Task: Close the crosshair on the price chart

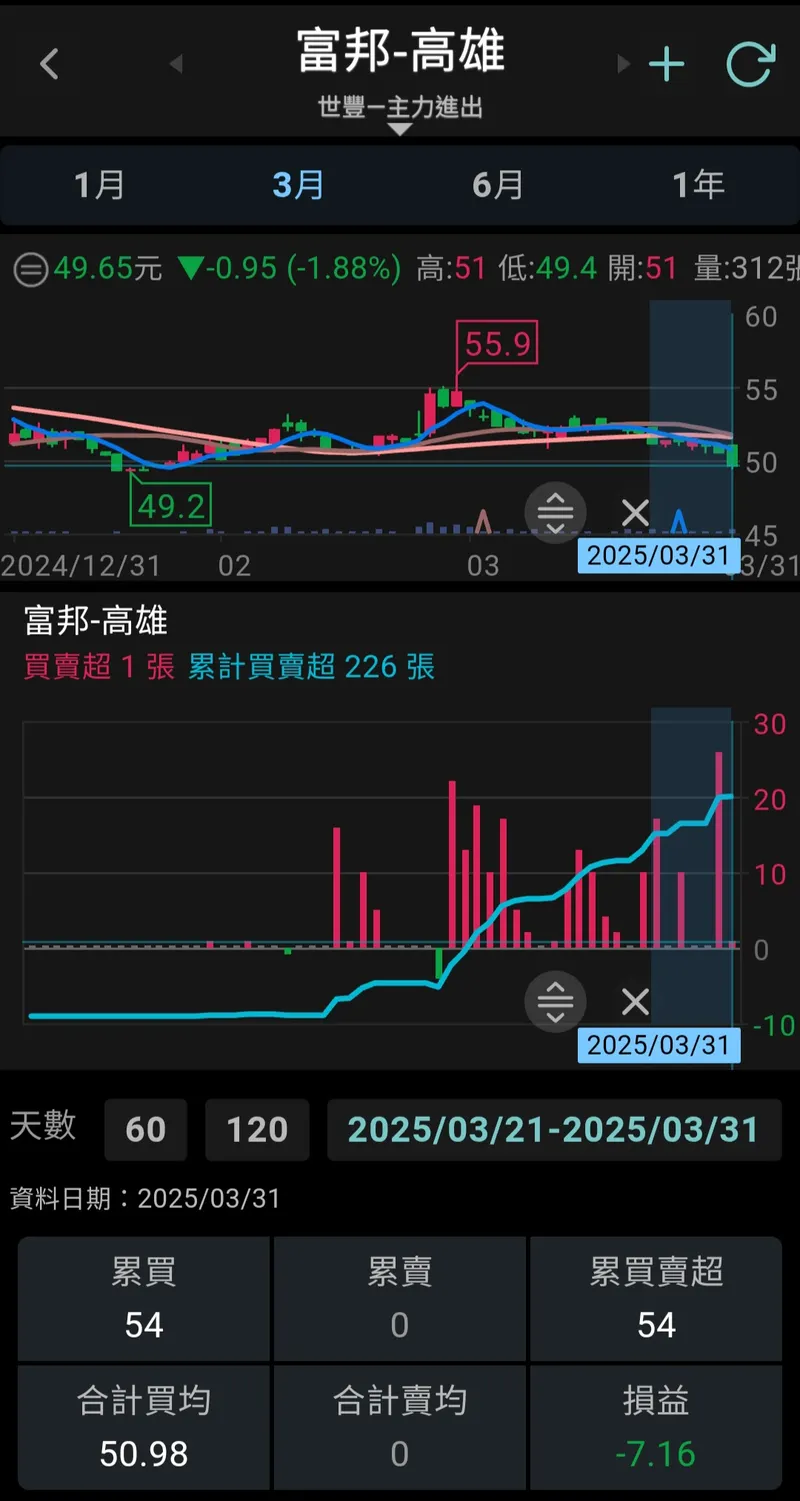Action: pos(635,513)
